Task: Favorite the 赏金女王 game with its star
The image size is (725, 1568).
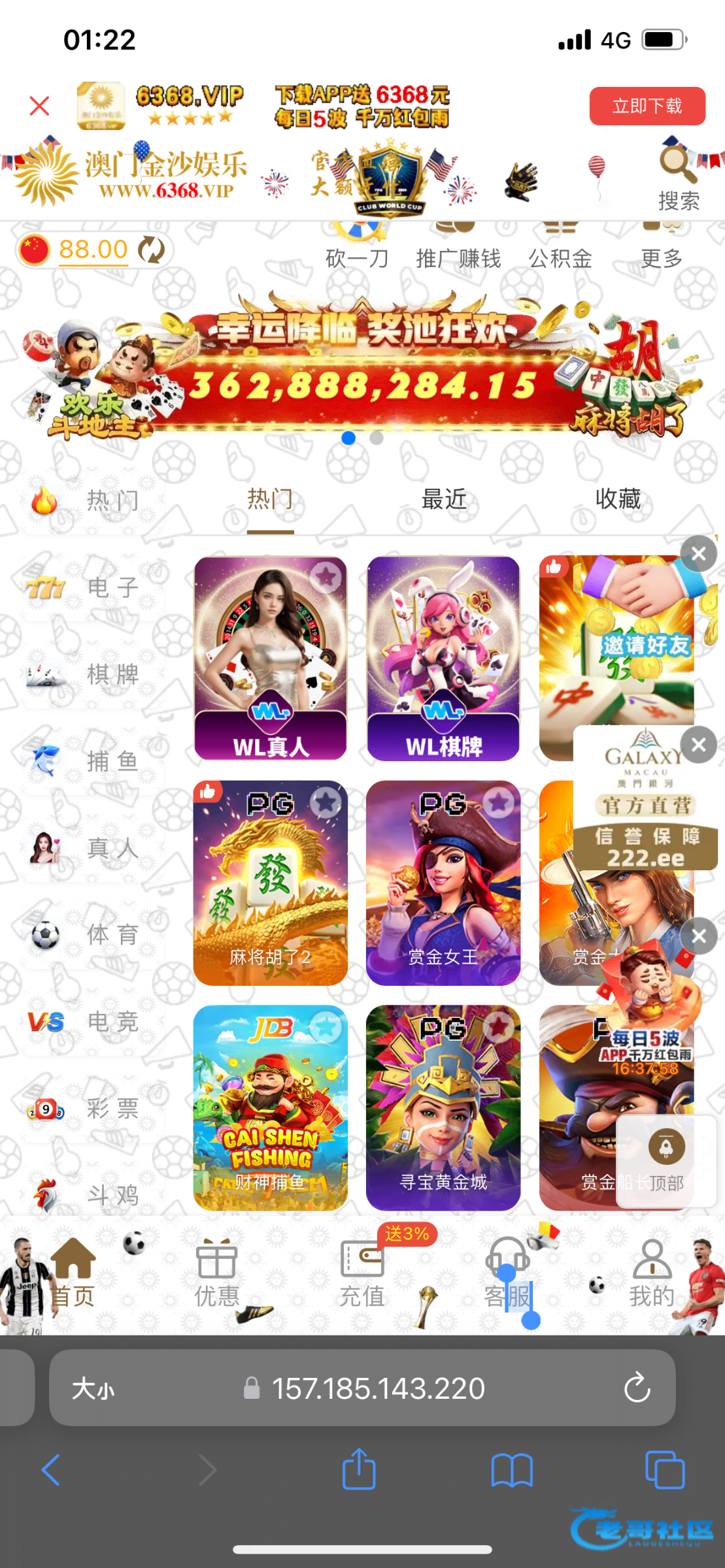Action: (x=499, y=802)
